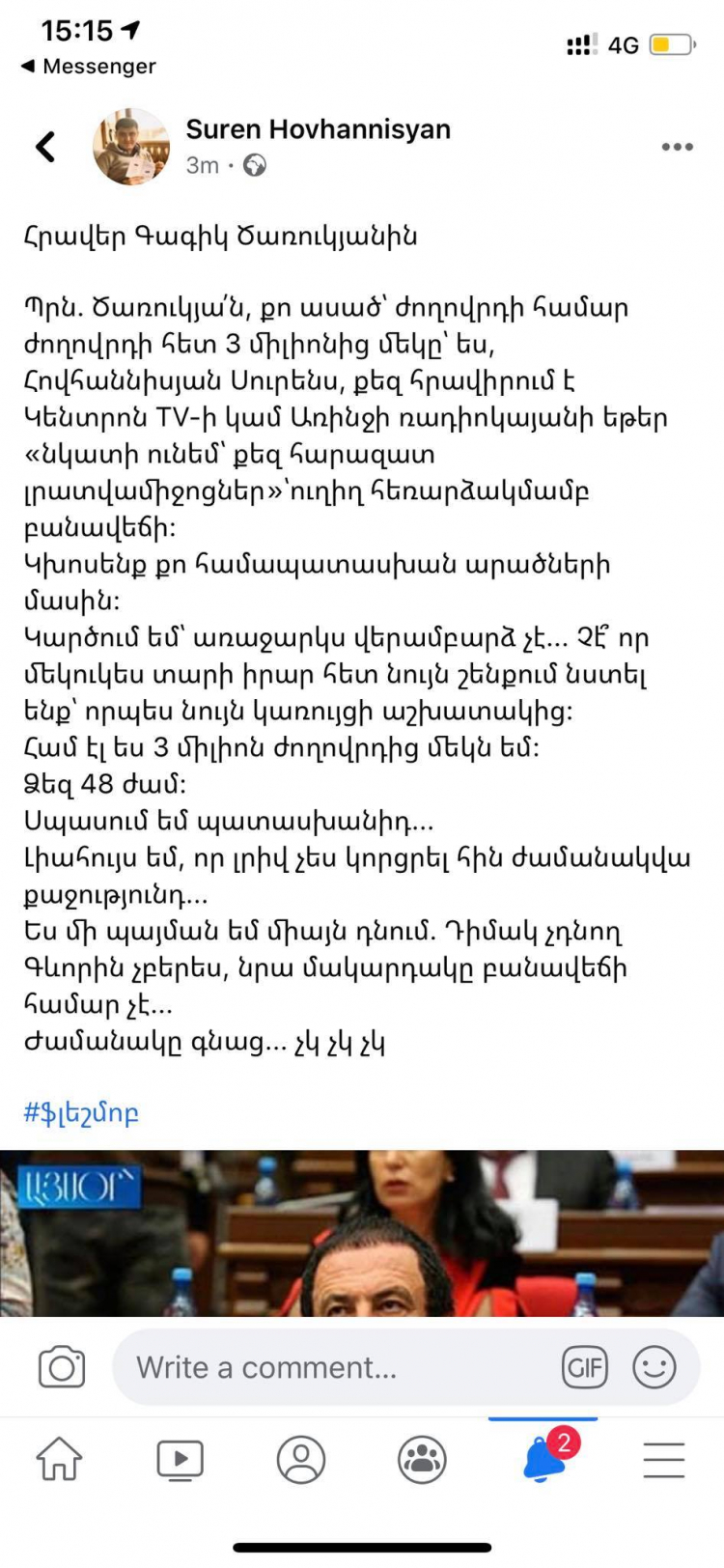Open the hamburger menu tab
The width and height of the screenshot is (724, 1568).
tap(664, 1459)
